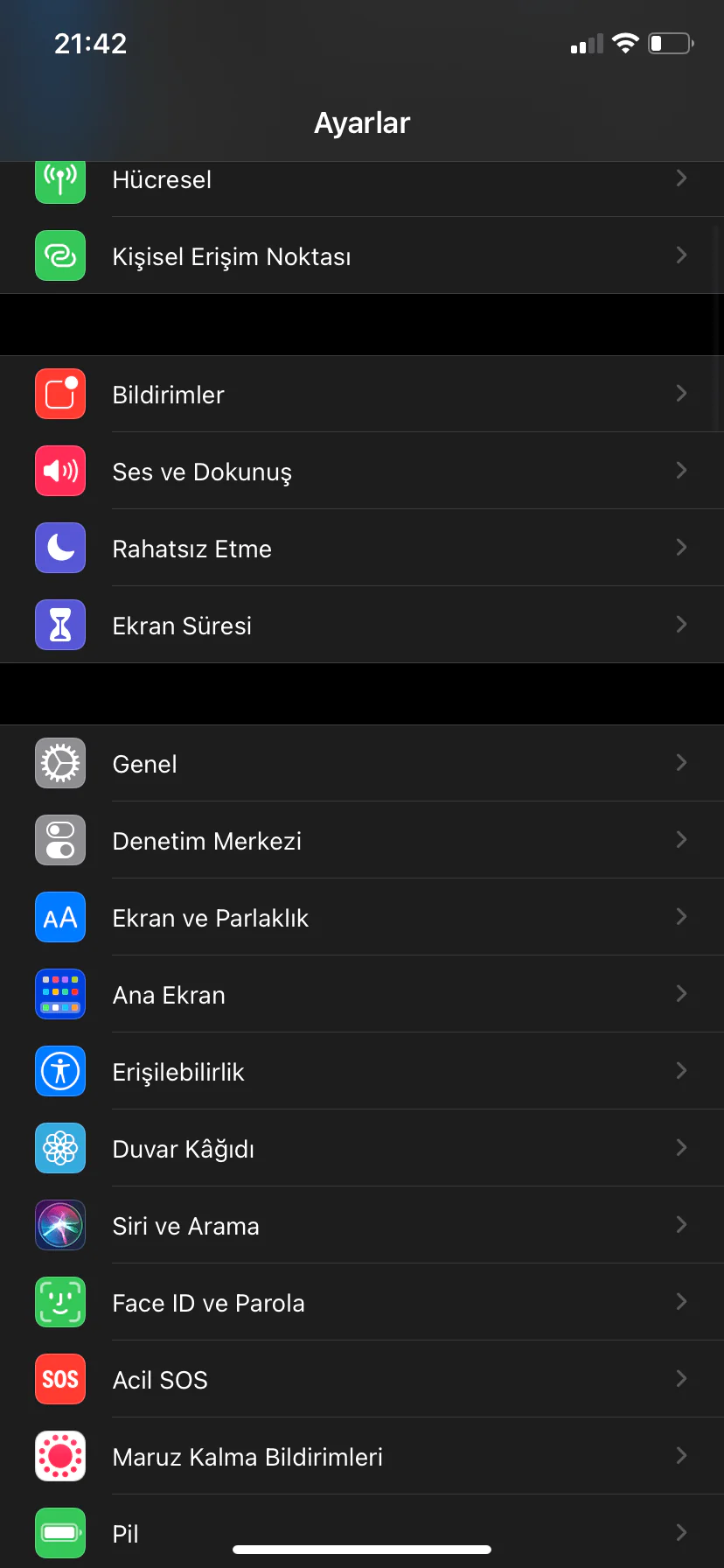Open Hücresel settings via green antenna icon
This screenshot has width=724, height=1568.
(x=59, y=179)
